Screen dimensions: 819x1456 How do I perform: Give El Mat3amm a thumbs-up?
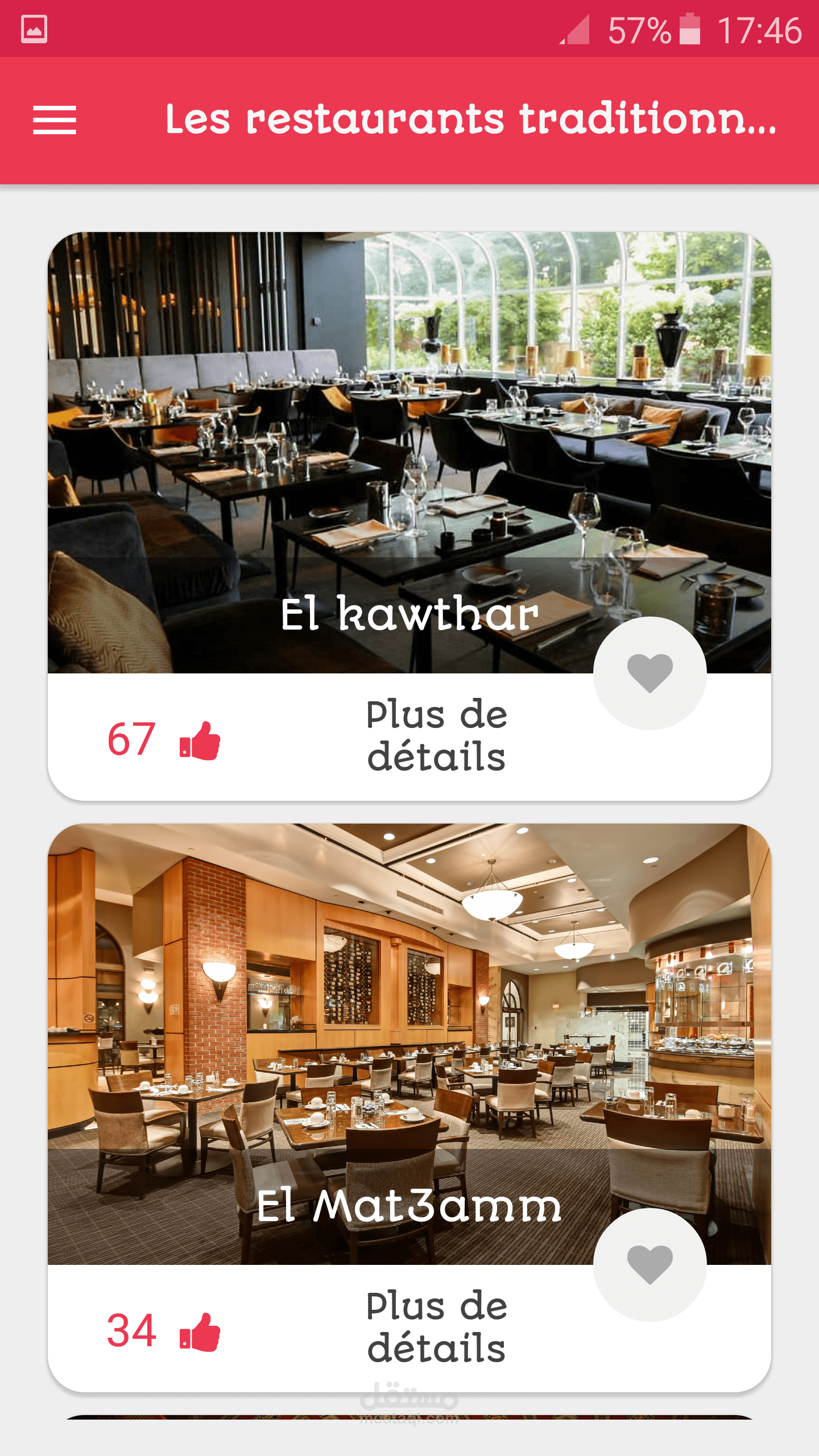point(200,1332)
